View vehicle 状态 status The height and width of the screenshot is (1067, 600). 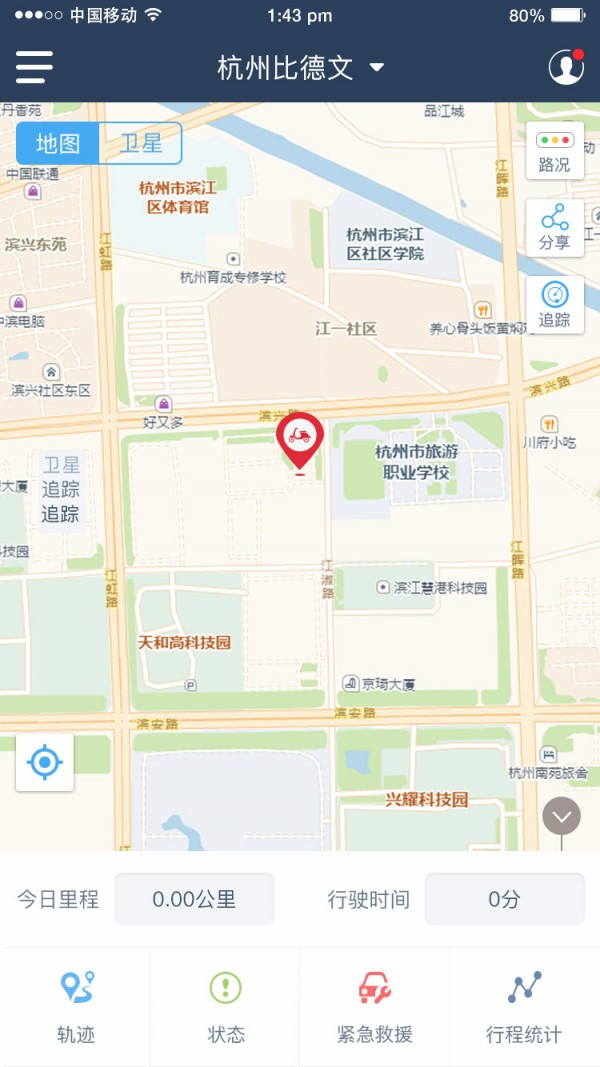226,1007
